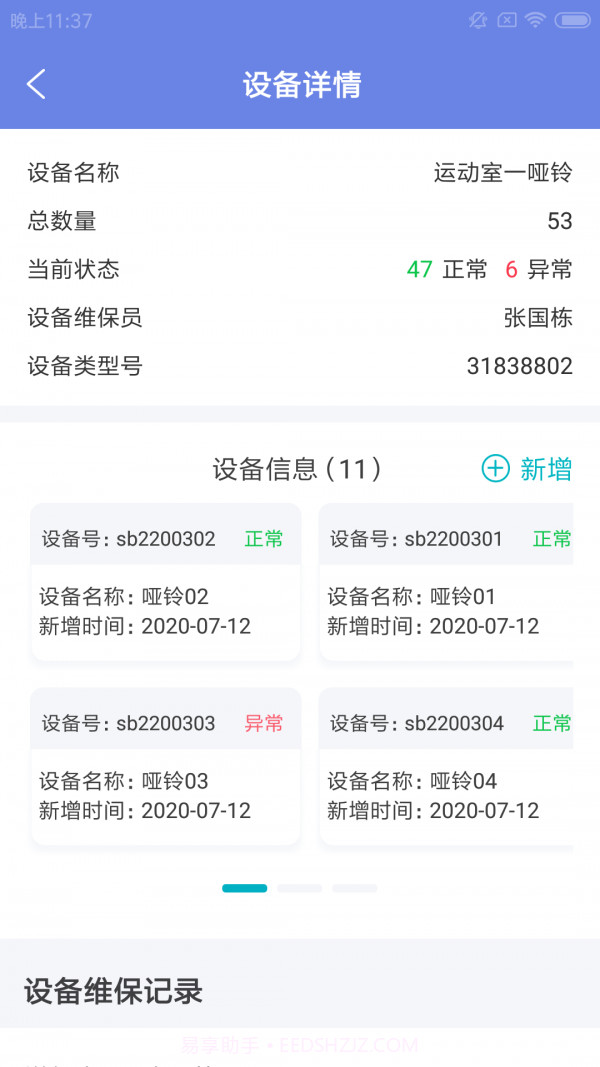Open device card sb2200304

446,766
